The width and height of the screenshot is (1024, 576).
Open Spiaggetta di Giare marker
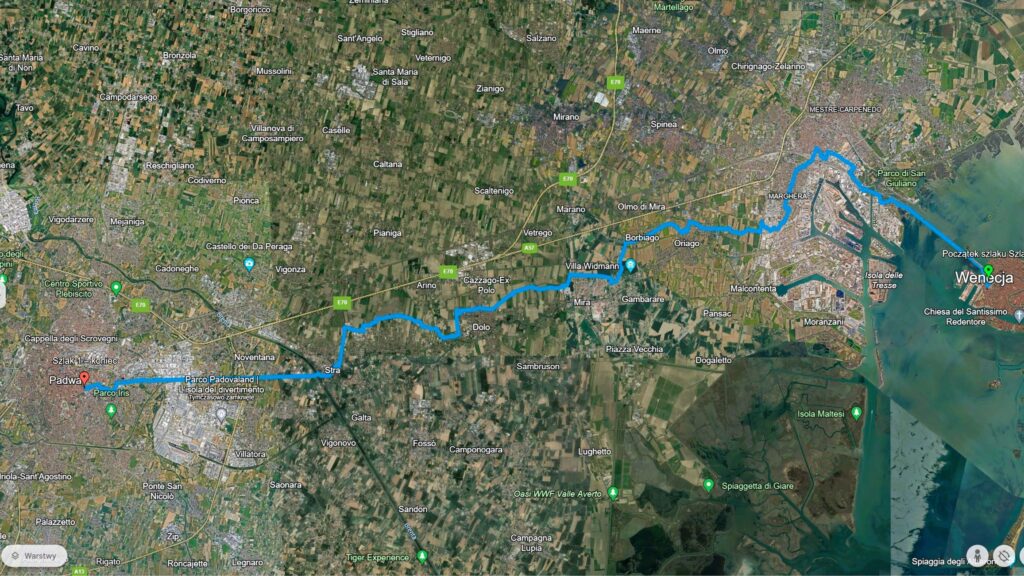[708, 485]
